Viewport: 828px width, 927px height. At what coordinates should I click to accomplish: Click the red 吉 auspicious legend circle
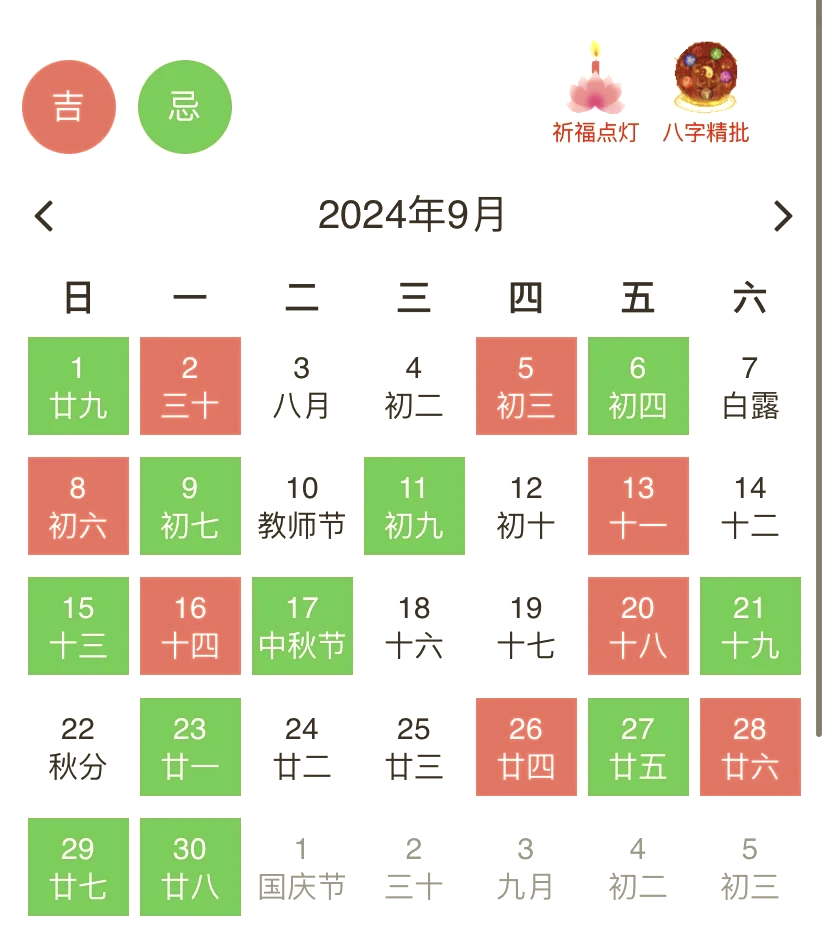[x=69, y=107]
